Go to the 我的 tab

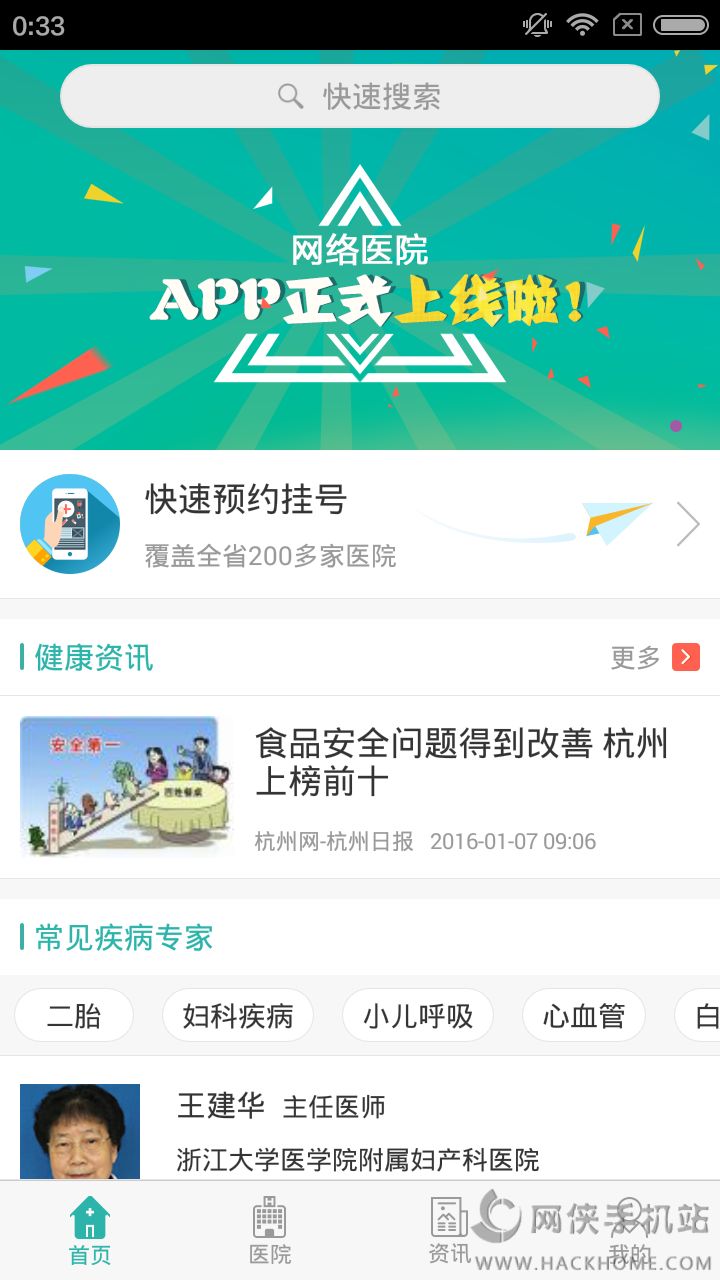pos(630,1231)
